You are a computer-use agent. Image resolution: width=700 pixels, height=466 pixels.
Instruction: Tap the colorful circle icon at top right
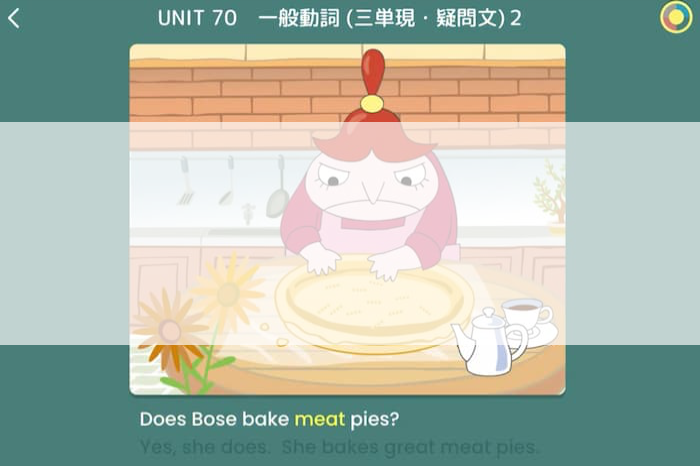676,18
